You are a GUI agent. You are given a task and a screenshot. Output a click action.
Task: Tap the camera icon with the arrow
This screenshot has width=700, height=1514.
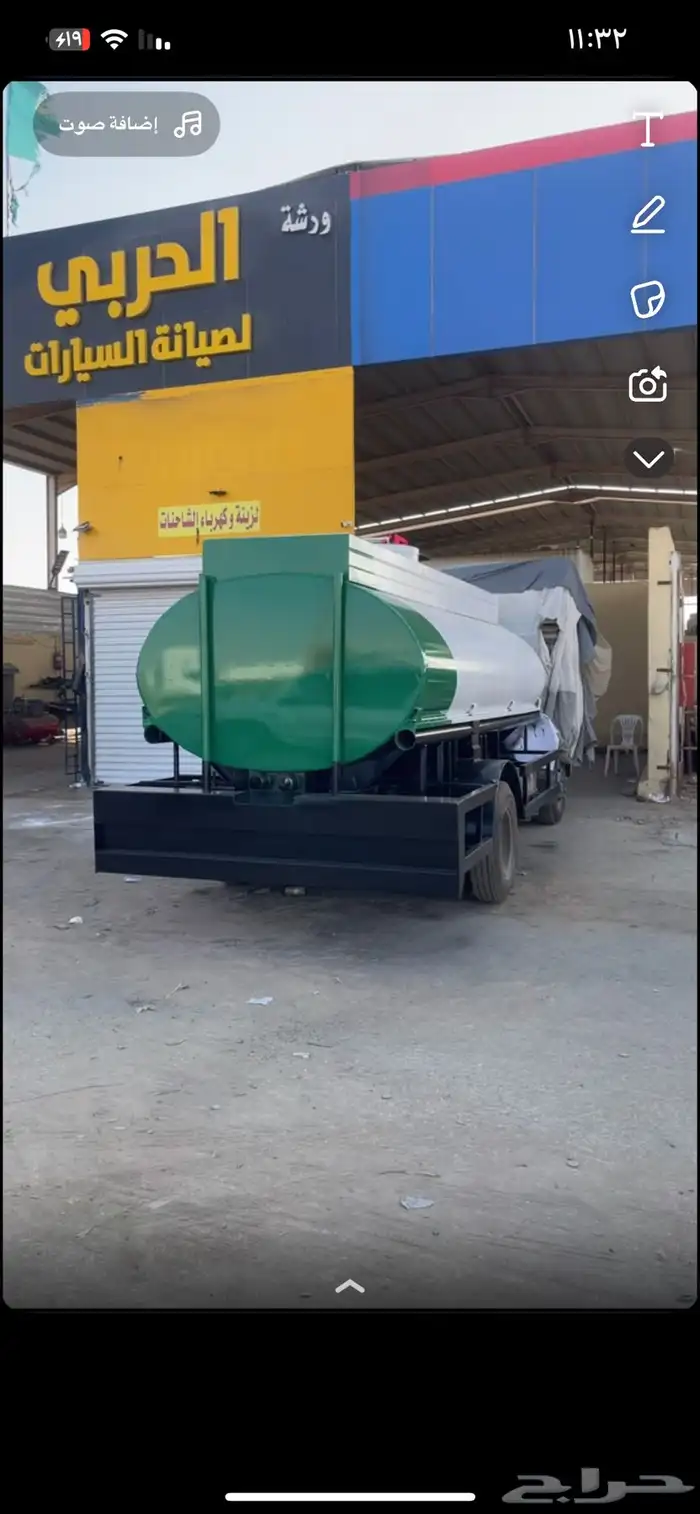[648, 384]
